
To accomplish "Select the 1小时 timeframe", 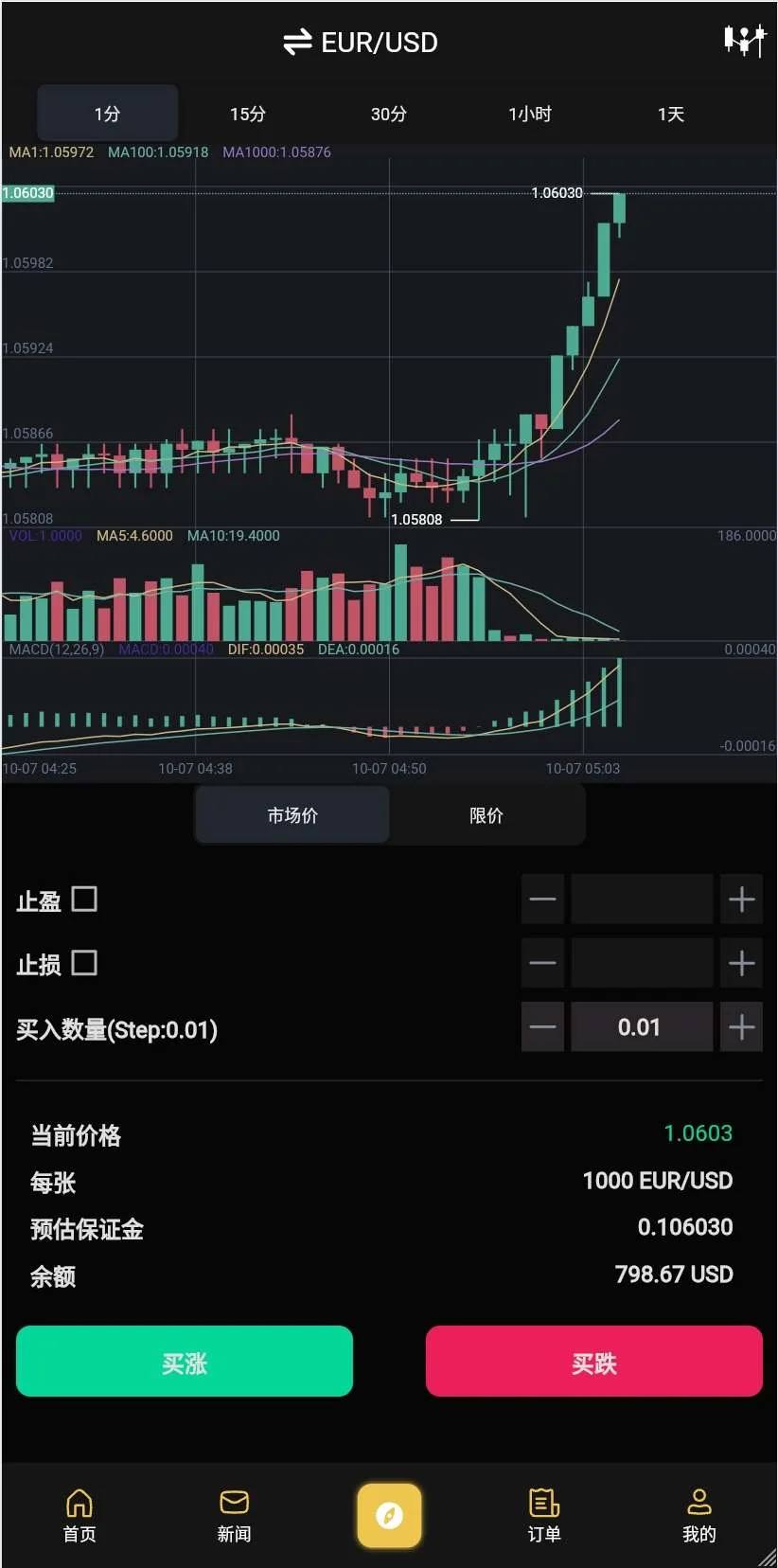I will click(530, 114).
